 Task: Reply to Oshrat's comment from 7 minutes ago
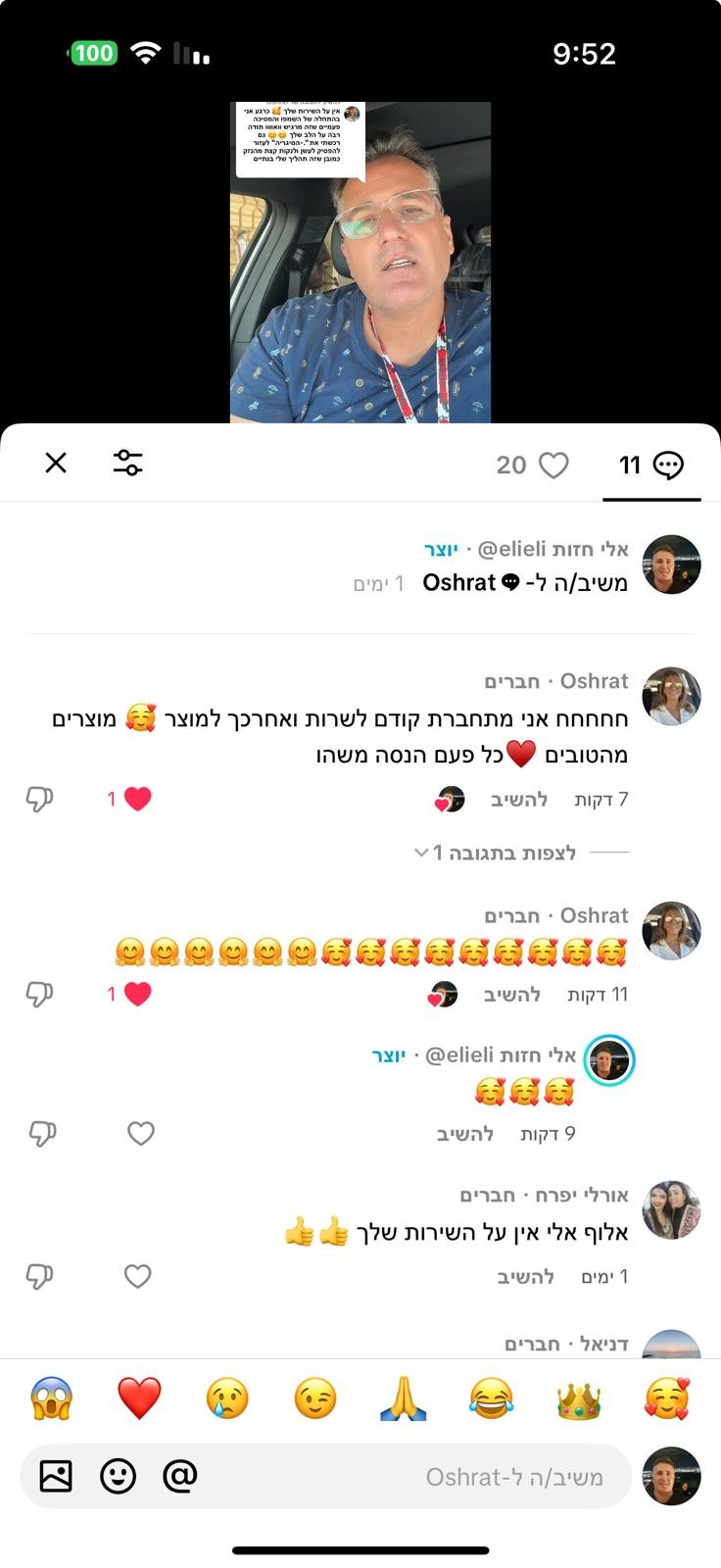coord(518,800)
